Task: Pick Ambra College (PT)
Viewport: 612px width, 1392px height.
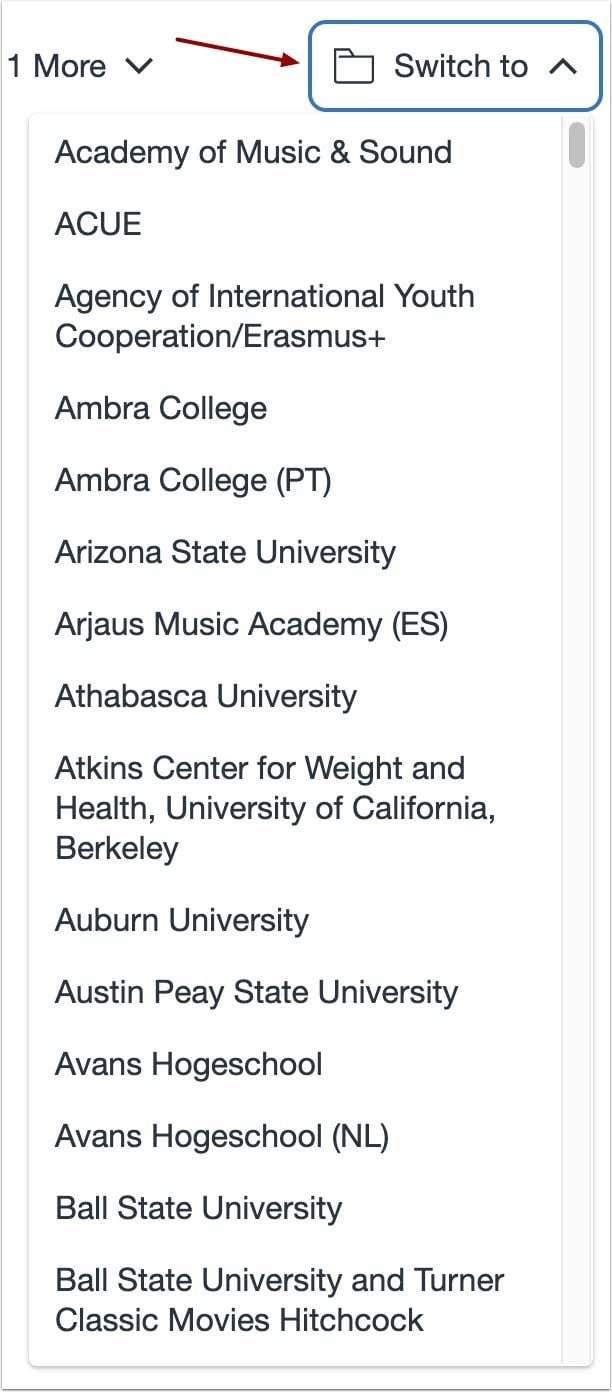Action: point(193,480)
